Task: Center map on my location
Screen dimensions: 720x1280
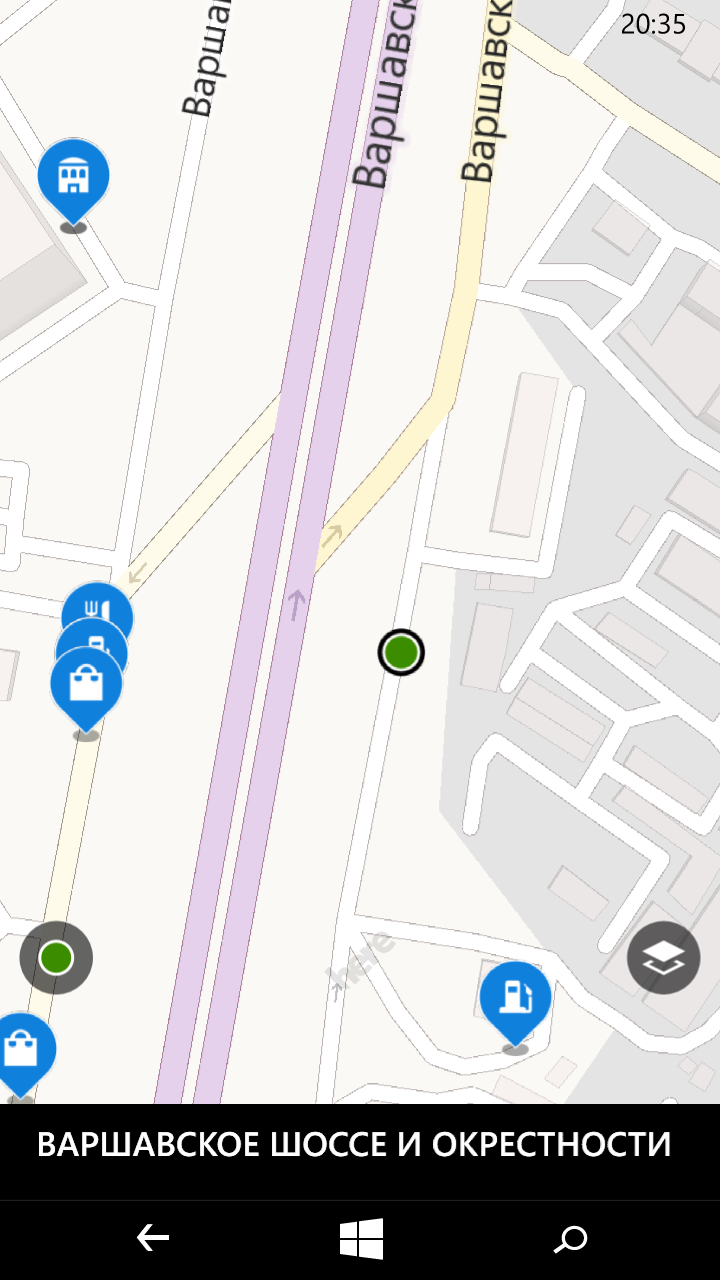Action: click(x=56, y=958)
